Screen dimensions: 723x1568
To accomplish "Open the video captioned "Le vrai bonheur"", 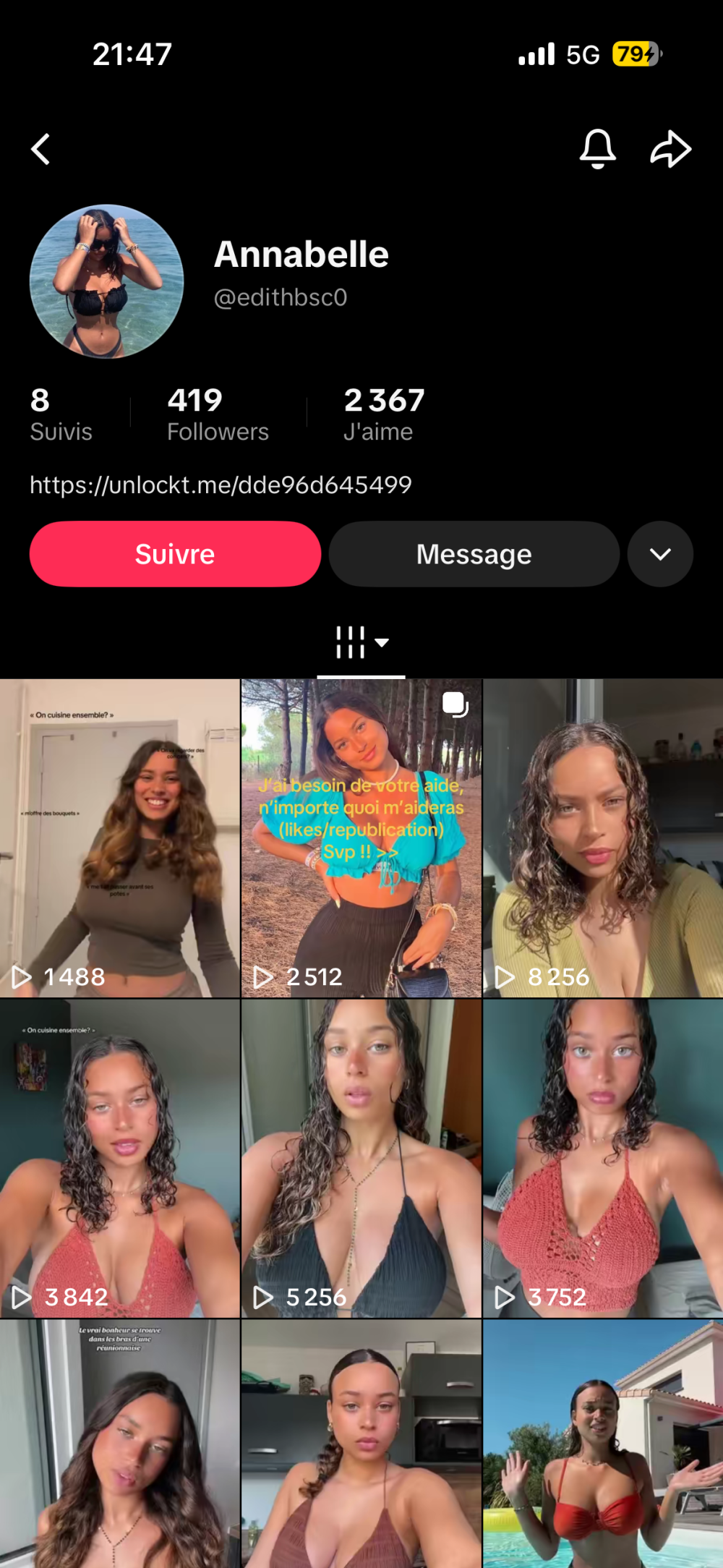I will [119, 1444].
